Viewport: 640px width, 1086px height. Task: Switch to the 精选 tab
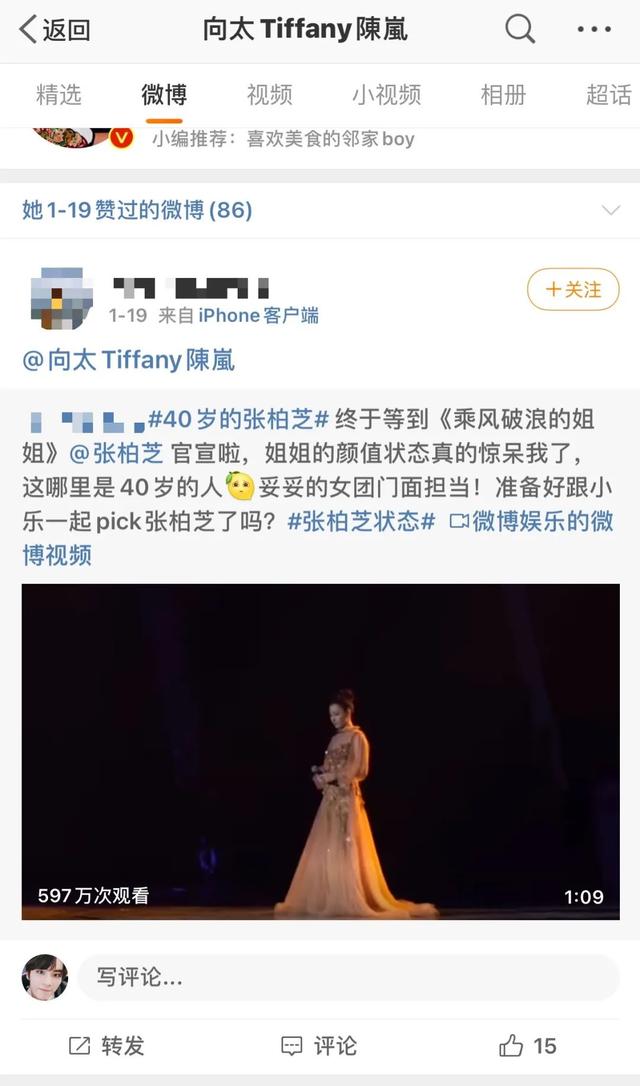59,95
